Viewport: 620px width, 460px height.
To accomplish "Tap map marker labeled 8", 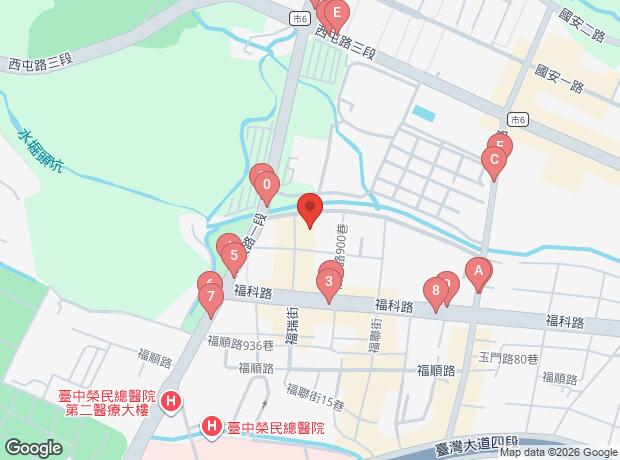I will [434, 292].
